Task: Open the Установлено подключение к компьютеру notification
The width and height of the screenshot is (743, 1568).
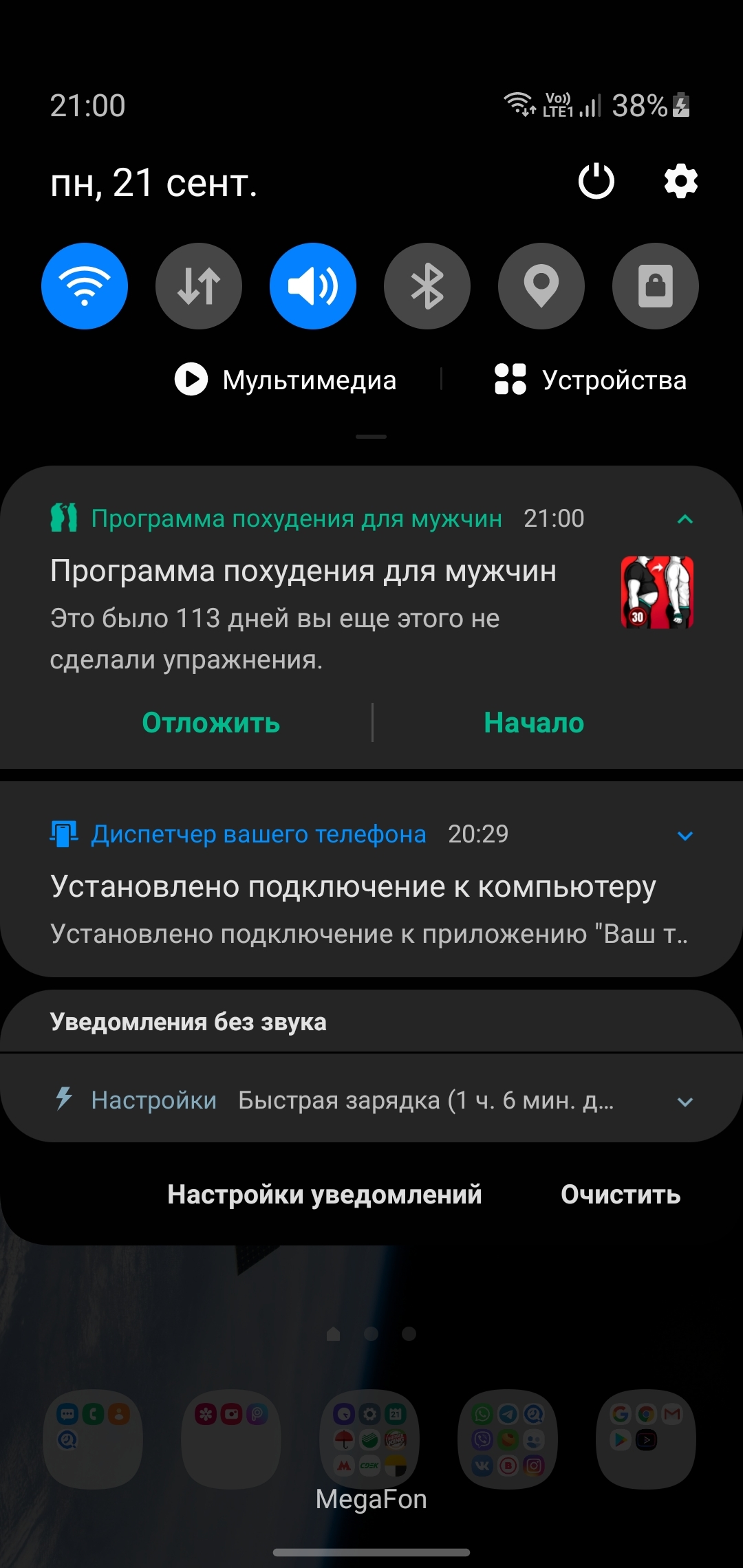Action: (x=352, y=887)
